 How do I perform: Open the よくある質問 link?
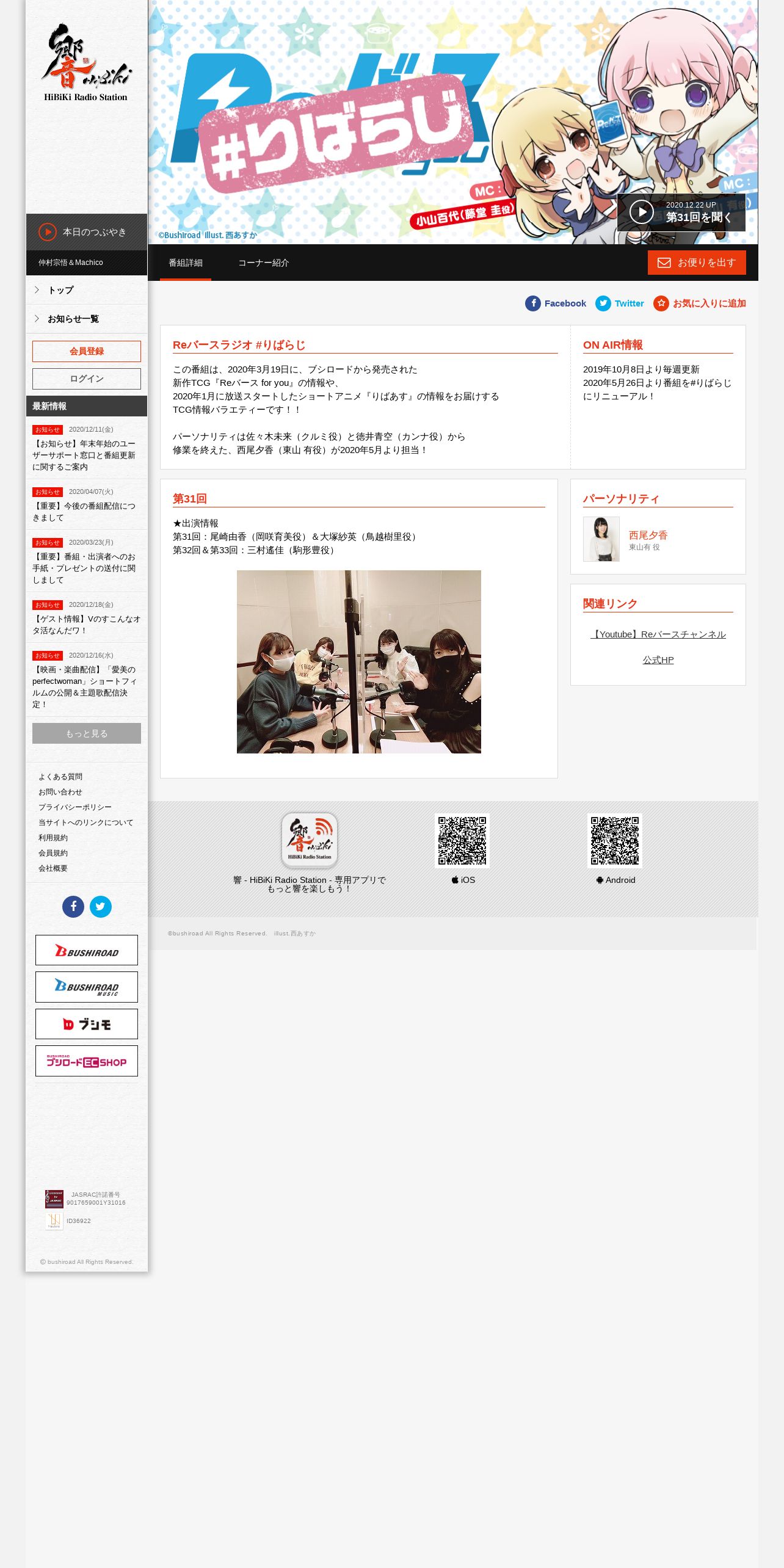(60, 777)
